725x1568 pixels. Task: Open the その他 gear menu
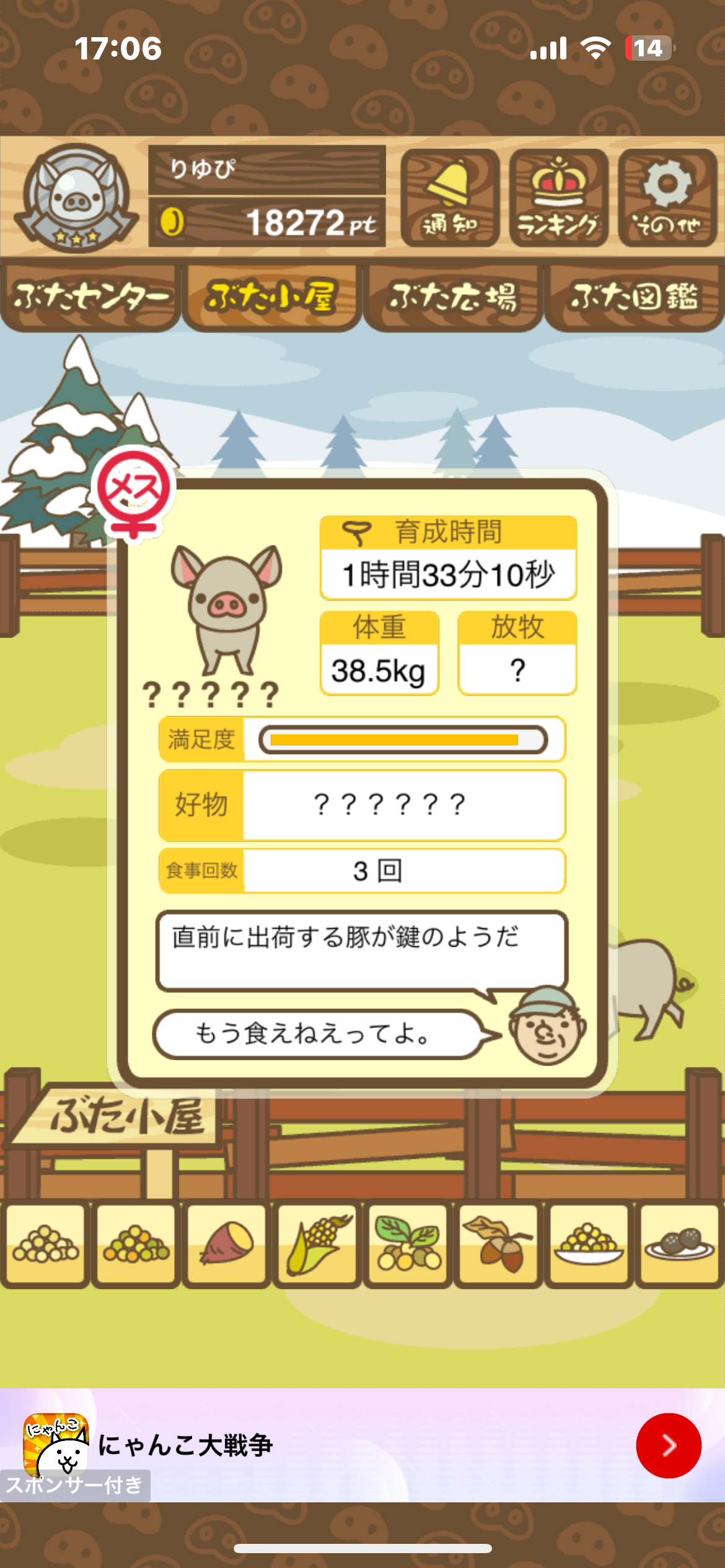(x=667, y=198)
